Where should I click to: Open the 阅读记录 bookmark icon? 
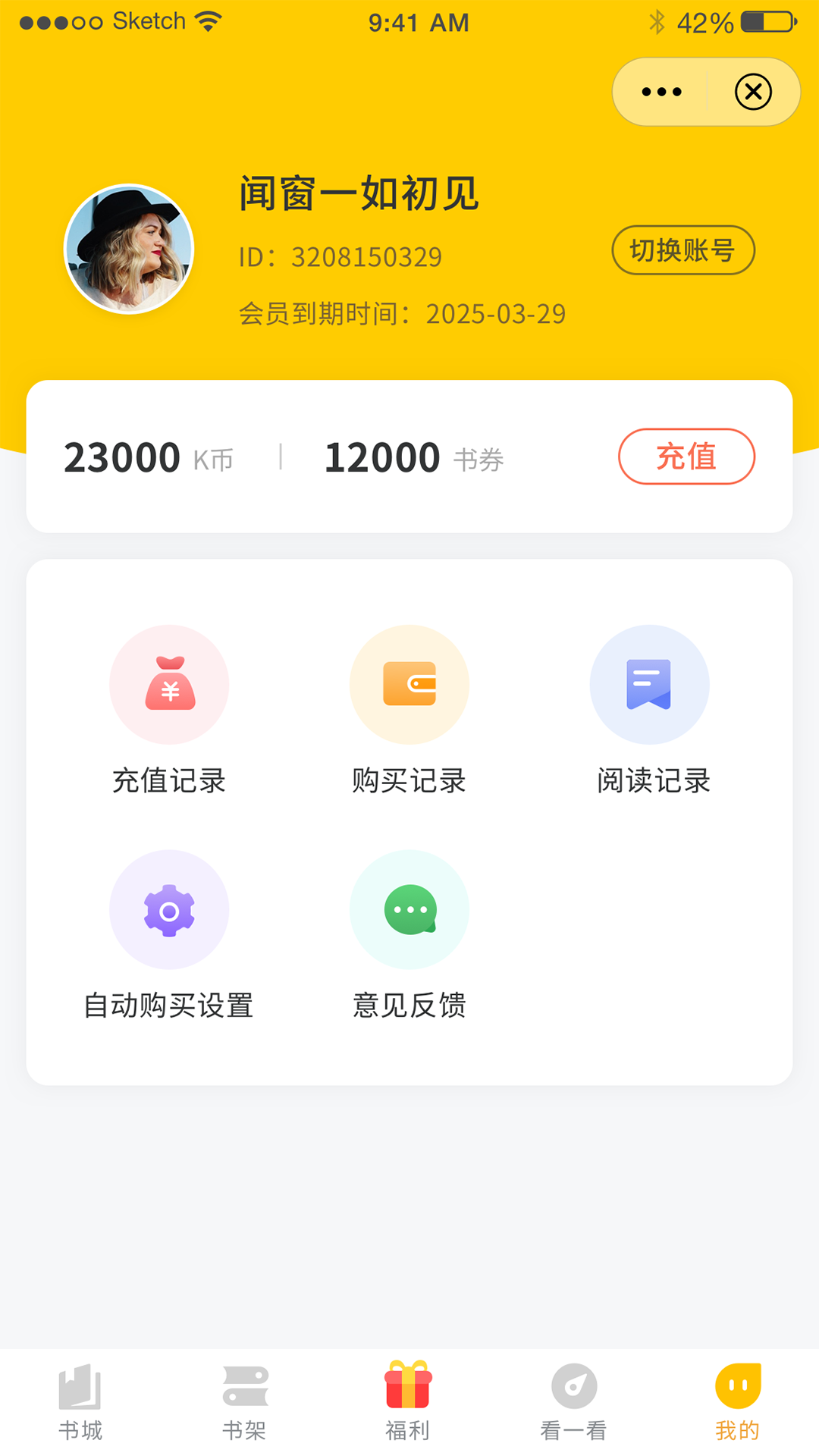point(649,683)
